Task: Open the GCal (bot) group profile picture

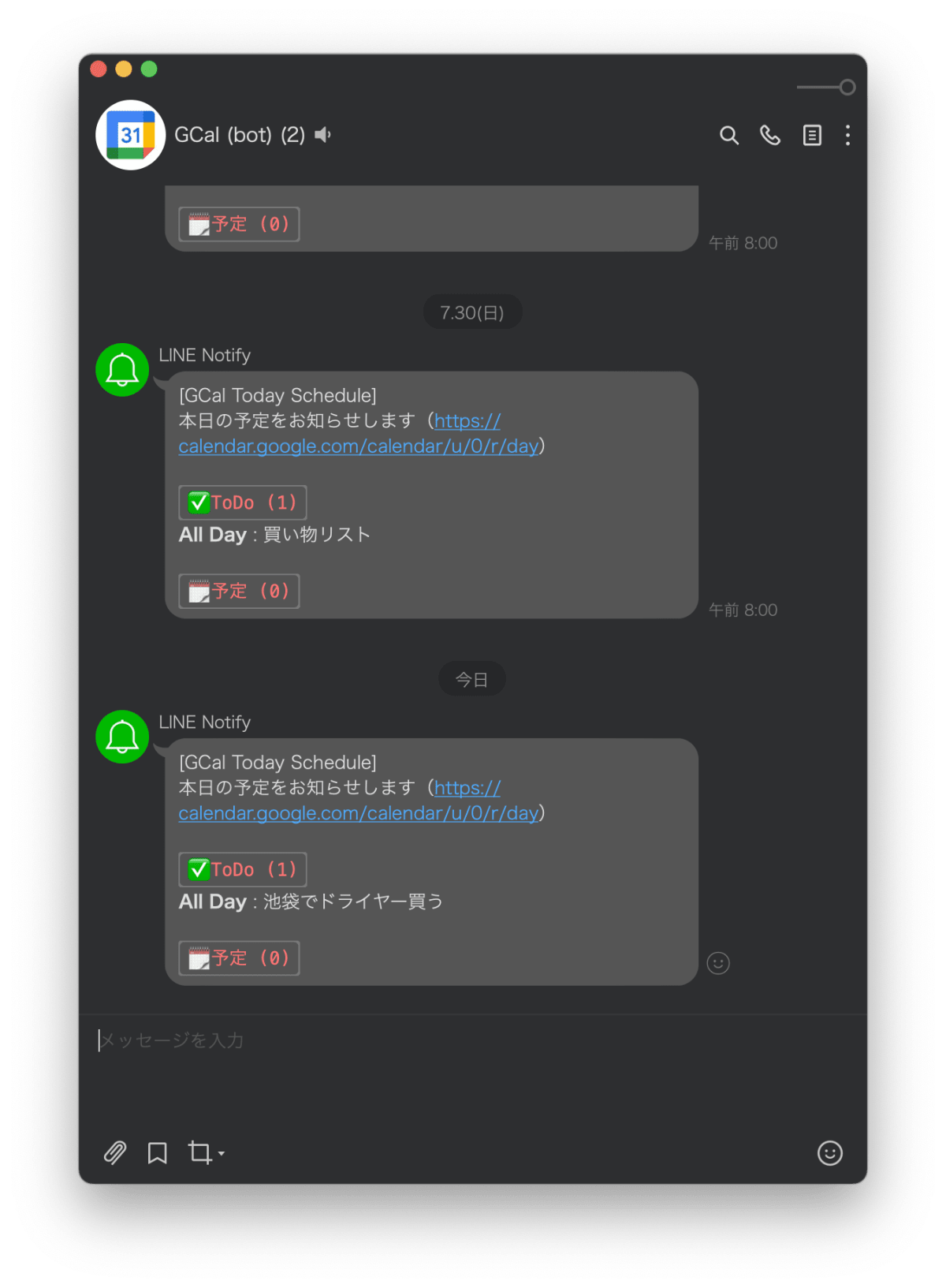Action: point(130,135)
